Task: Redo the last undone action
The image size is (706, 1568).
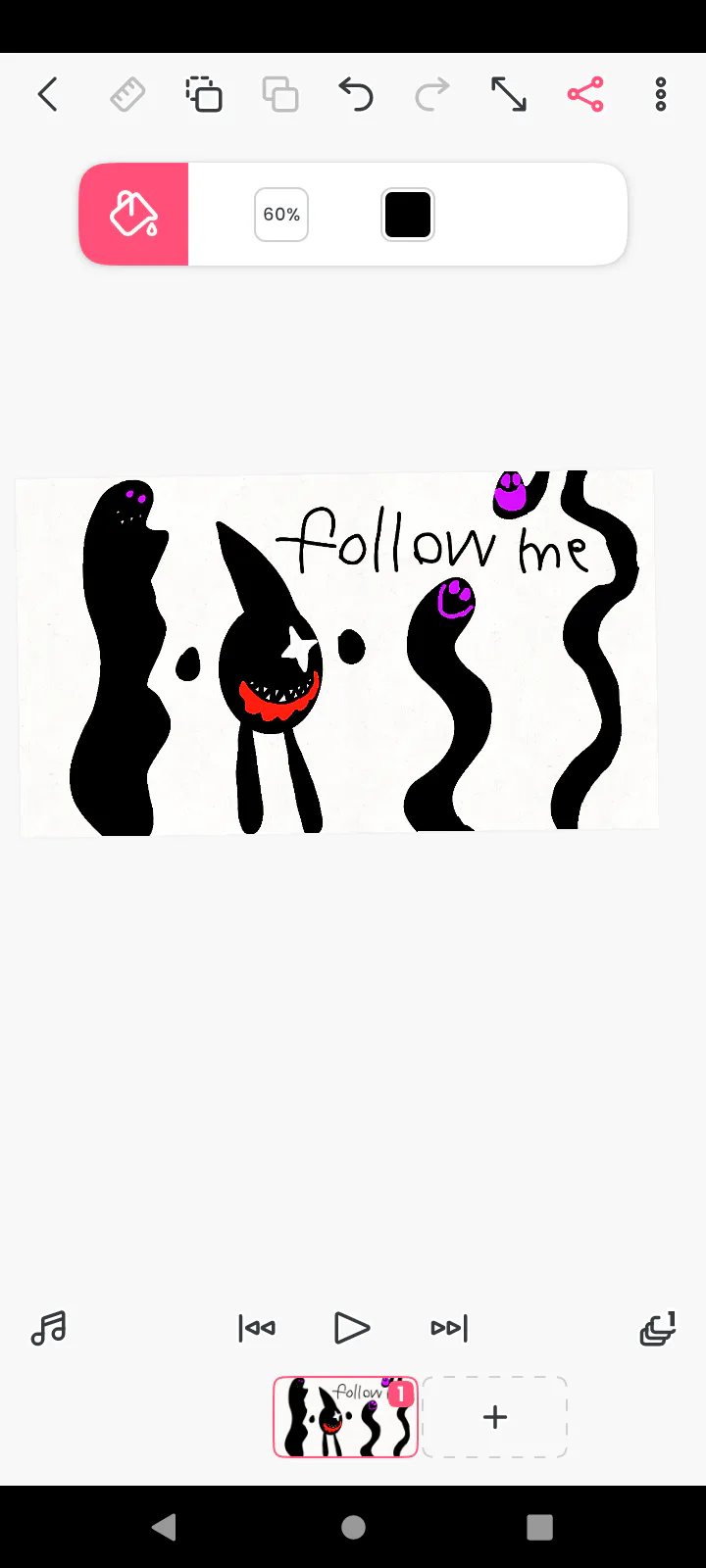Action: 432,95
